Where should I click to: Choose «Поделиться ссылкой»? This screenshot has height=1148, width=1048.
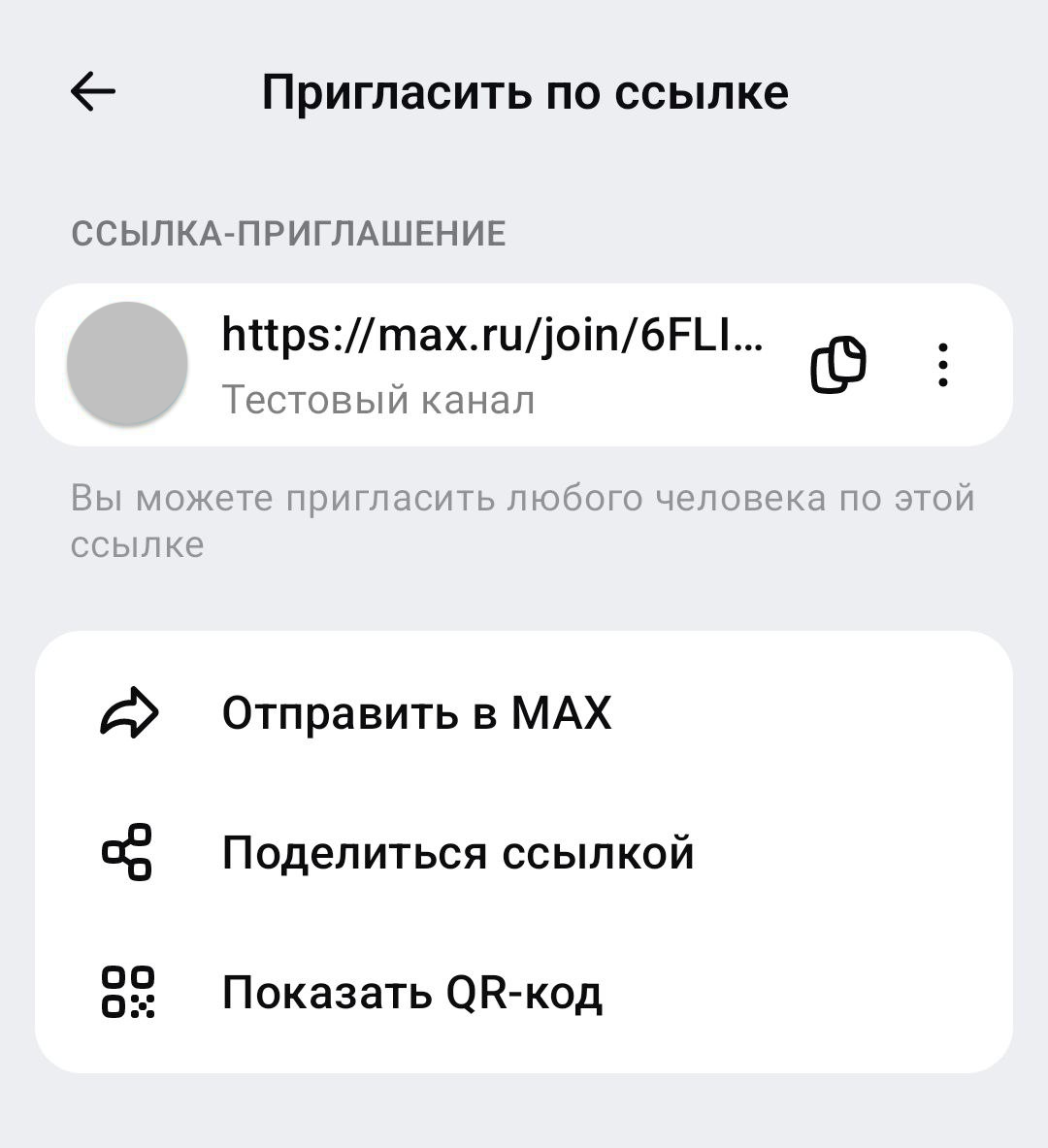pyautogui.click(x=458, y=853)
